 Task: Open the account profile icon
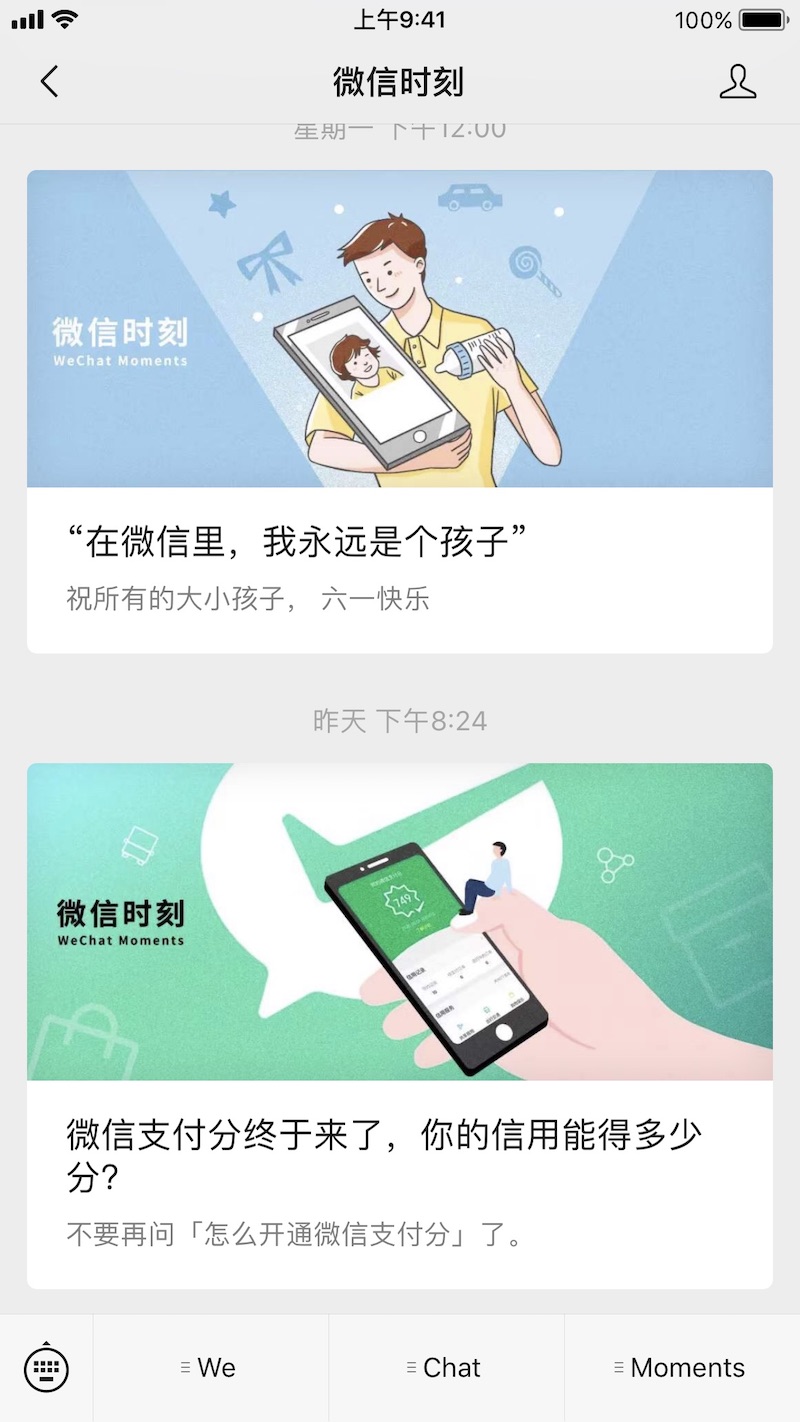point(737,82)
